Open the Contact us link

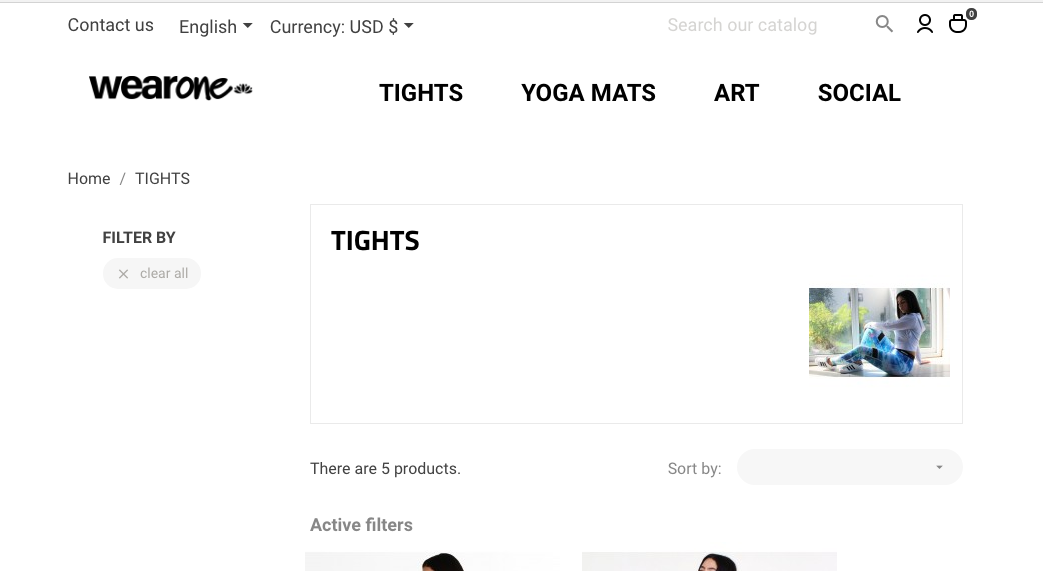click(x=111, y=25)
